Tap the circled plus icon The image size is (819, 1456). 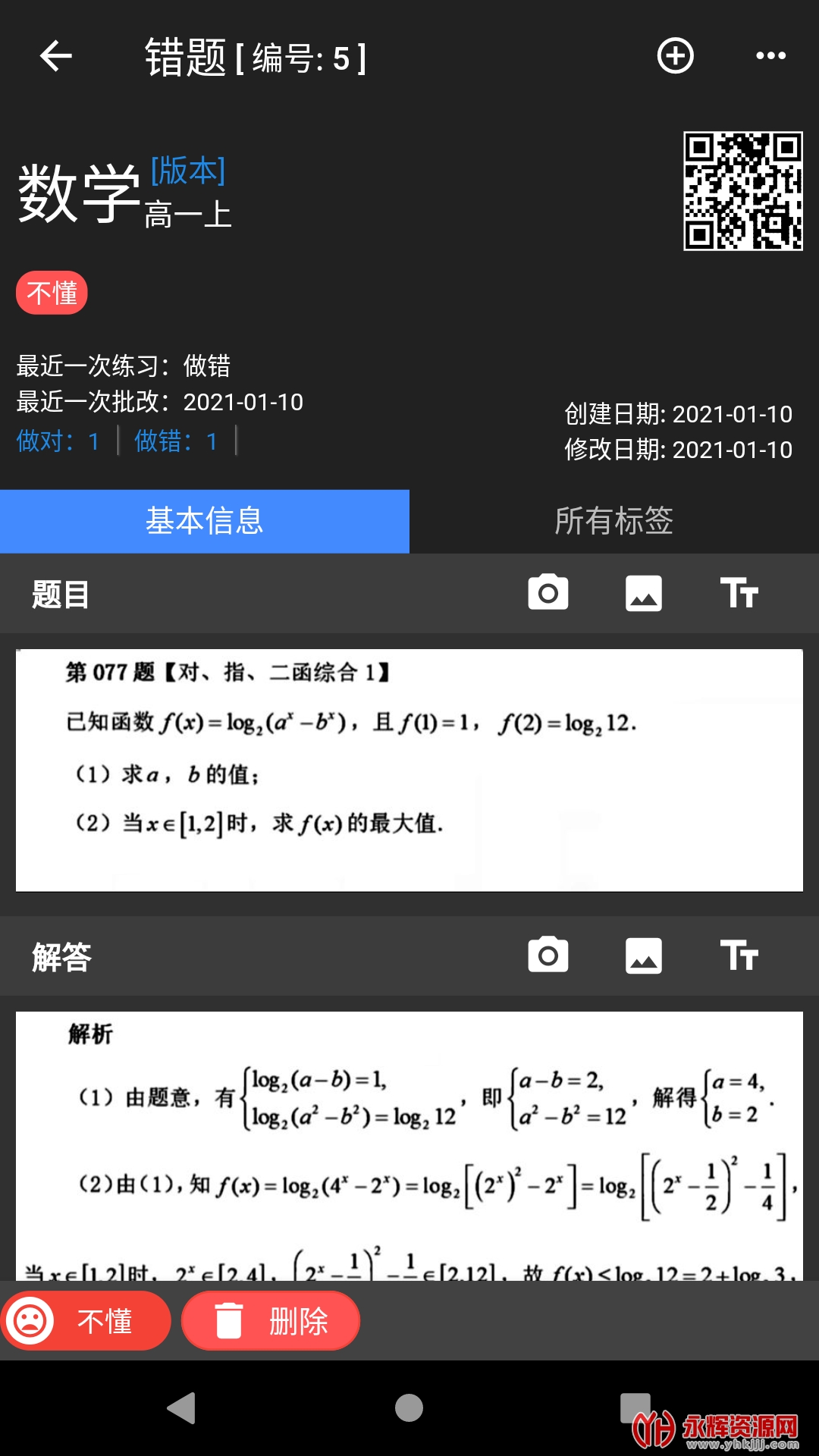(675, 55)
